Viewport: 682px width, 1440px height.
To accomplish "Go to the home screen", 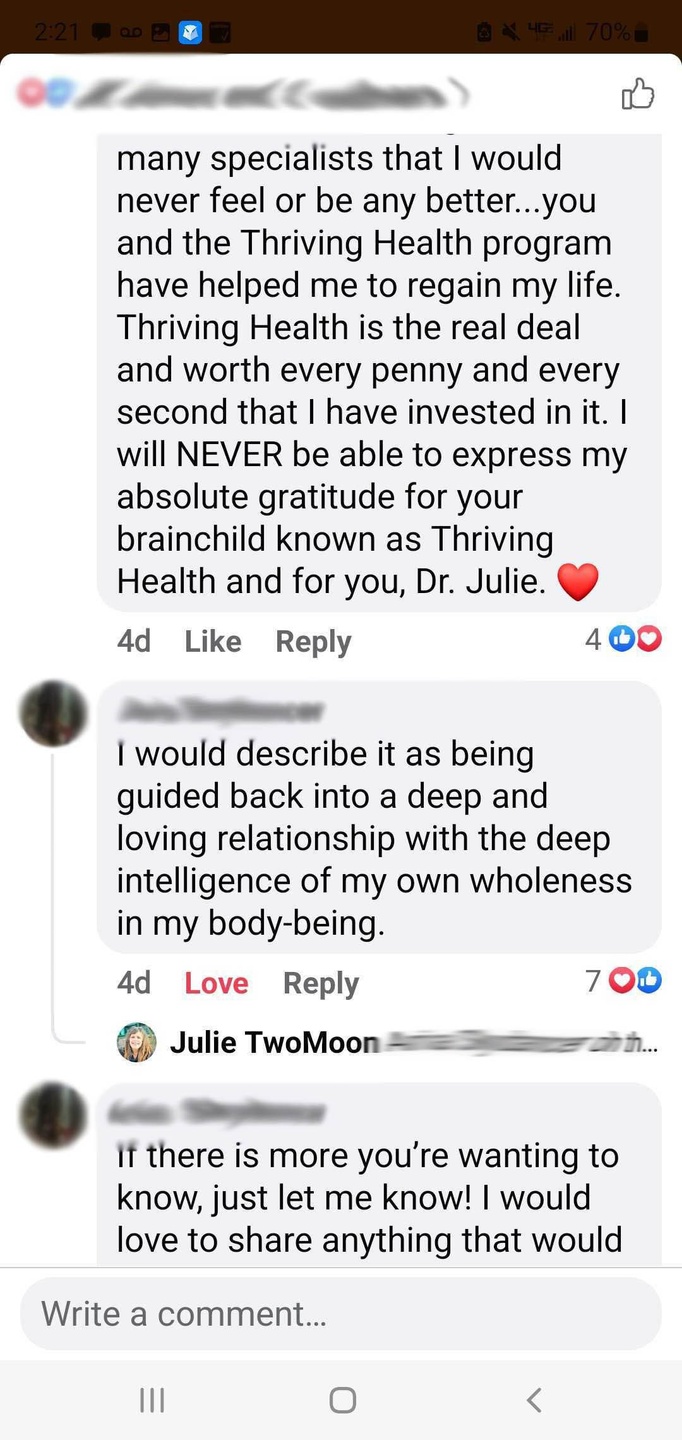I will coord(342,1400).
